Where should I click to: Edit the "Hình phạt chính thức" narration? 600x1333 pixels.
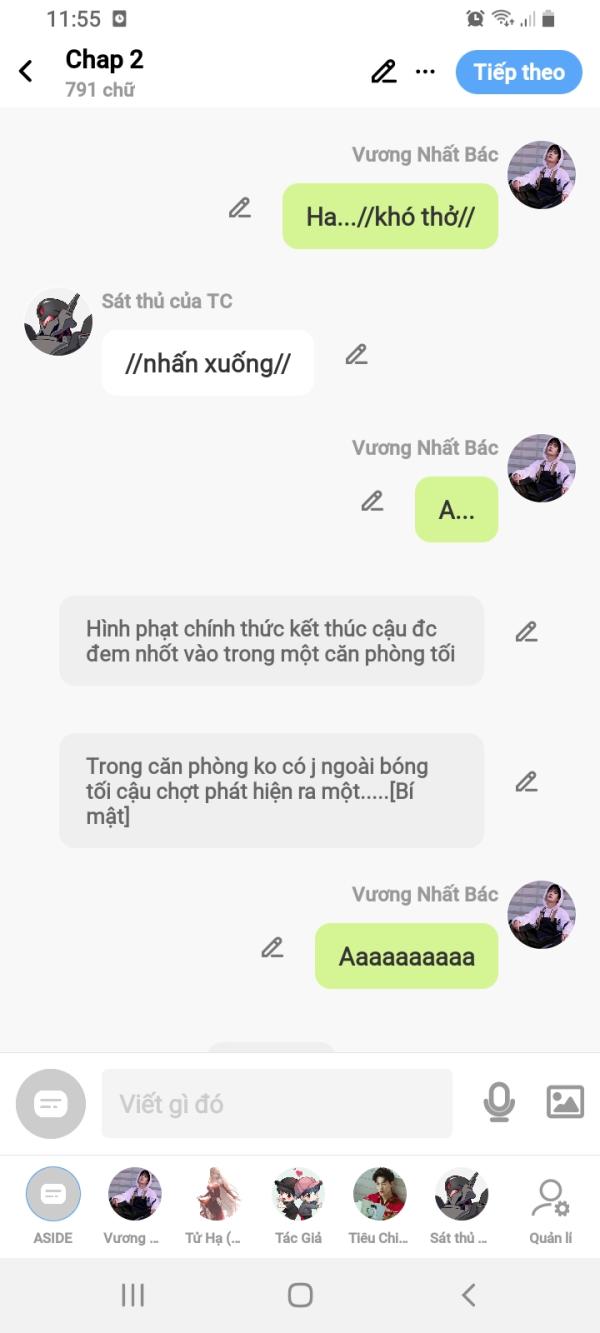click(x=527, y=632)
